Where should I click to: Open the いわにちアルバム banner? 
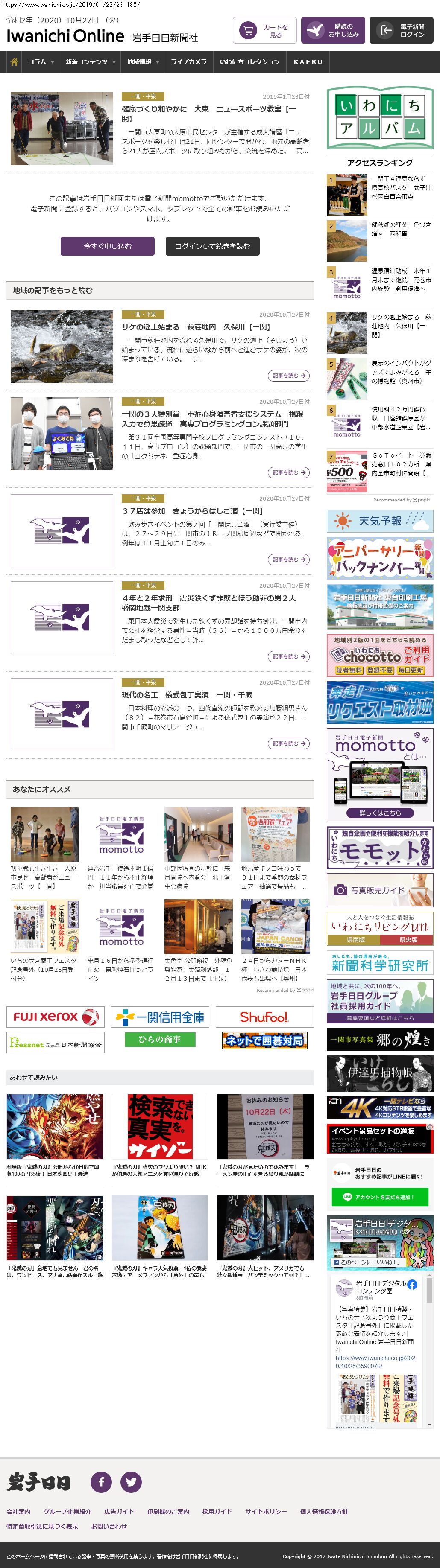(380, 118)
